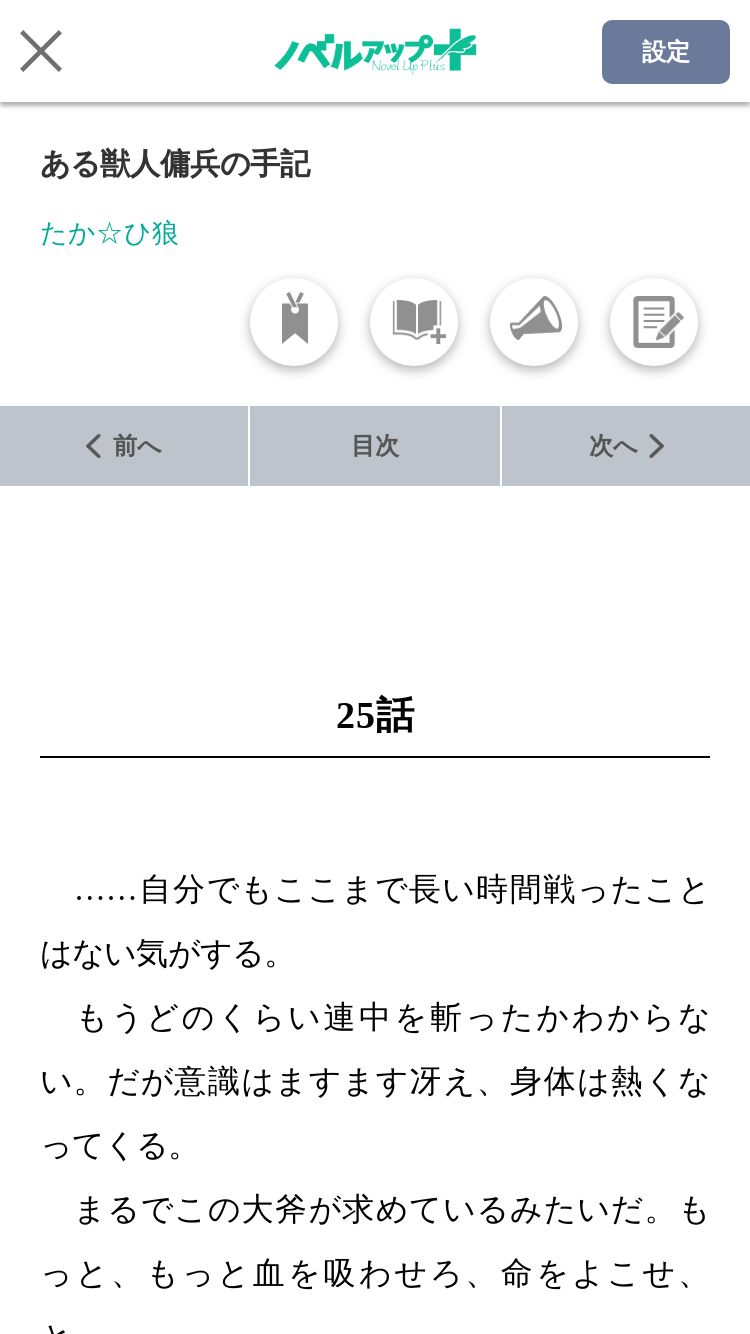Screen dimensions: 750x1334
Task: Open the 目次 table of contents
Action: [x=375, y=446]
